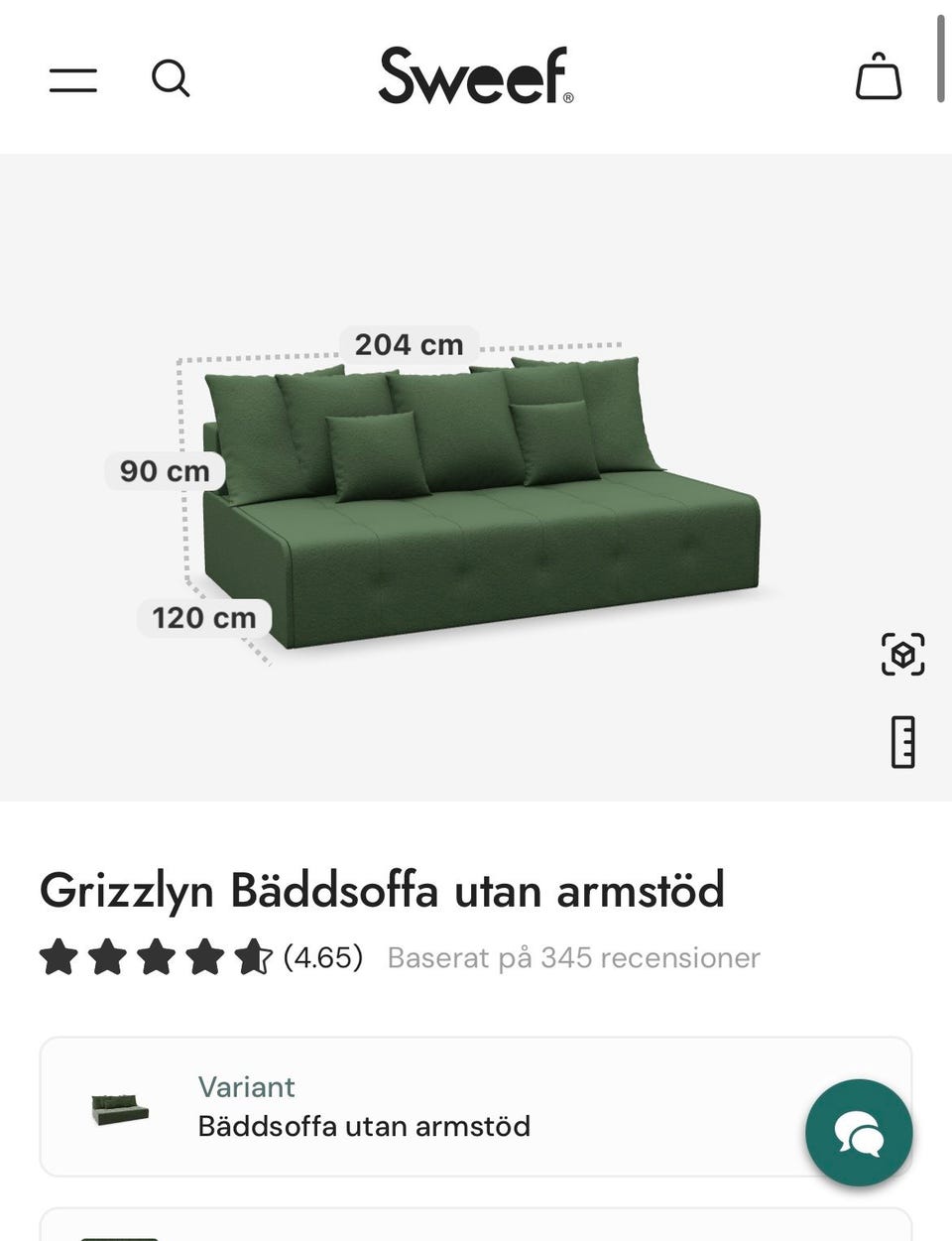Expand the partially visible card below Variant
Image resolution: width=952 pixels, height=1241 pixels.
point(476,1225)
